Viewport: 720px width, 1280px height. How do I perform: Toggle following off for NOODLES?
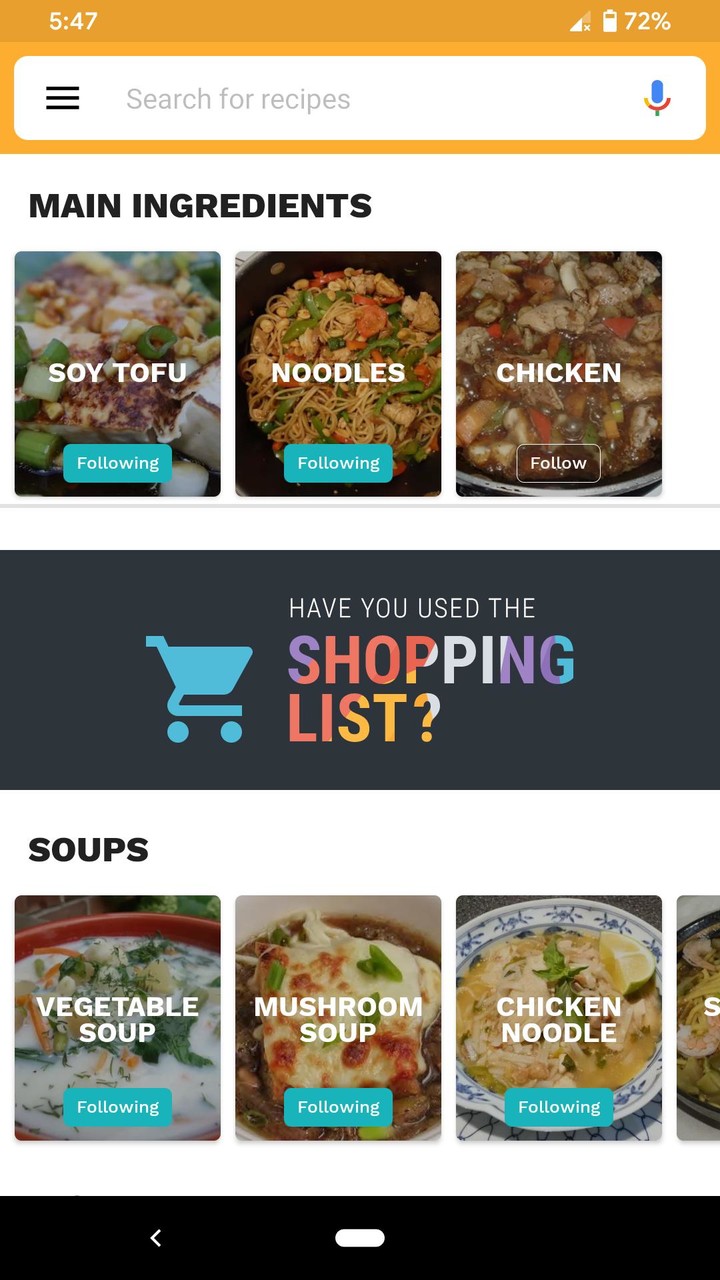(x=338, y=463)
